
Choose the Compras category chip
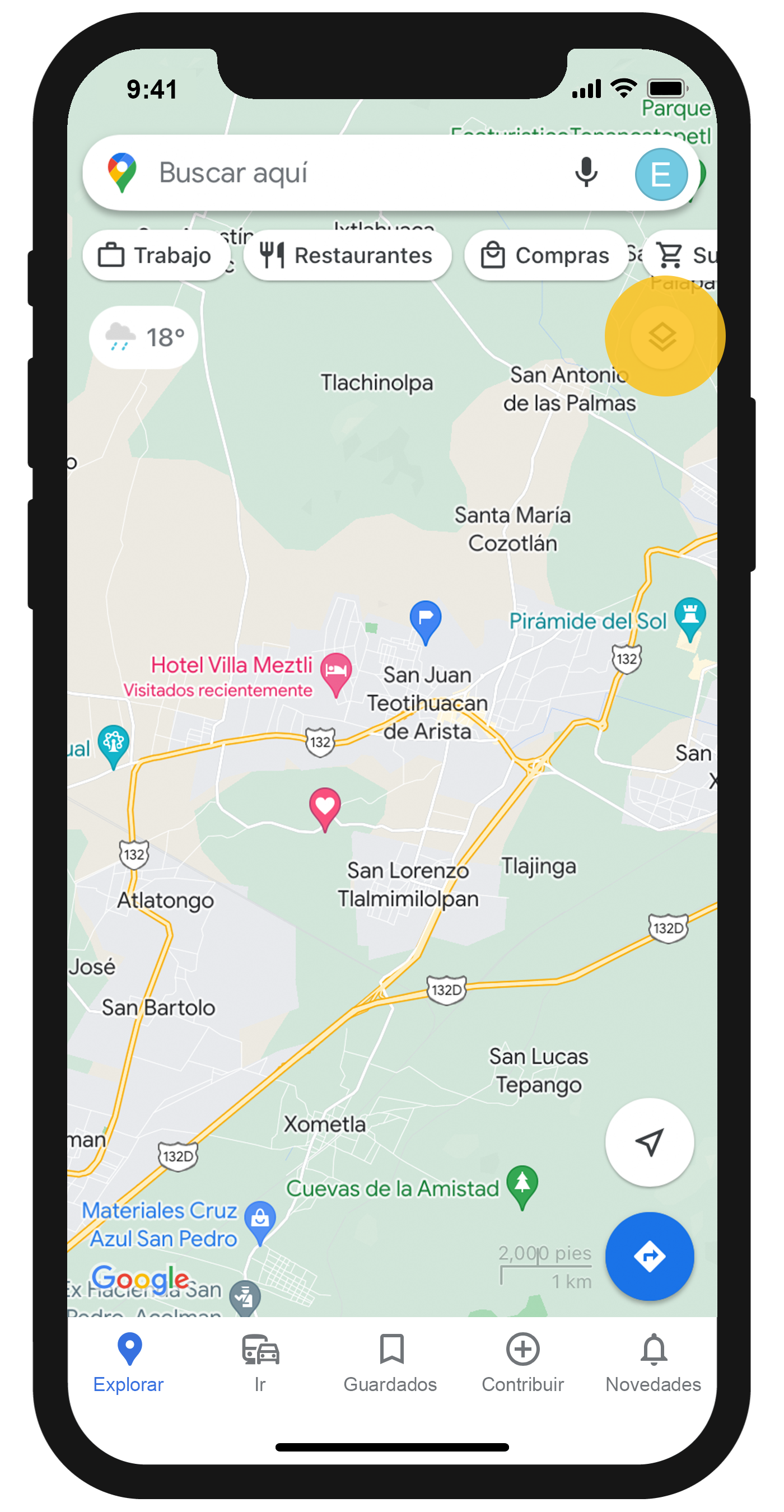(x=545, y=255)
